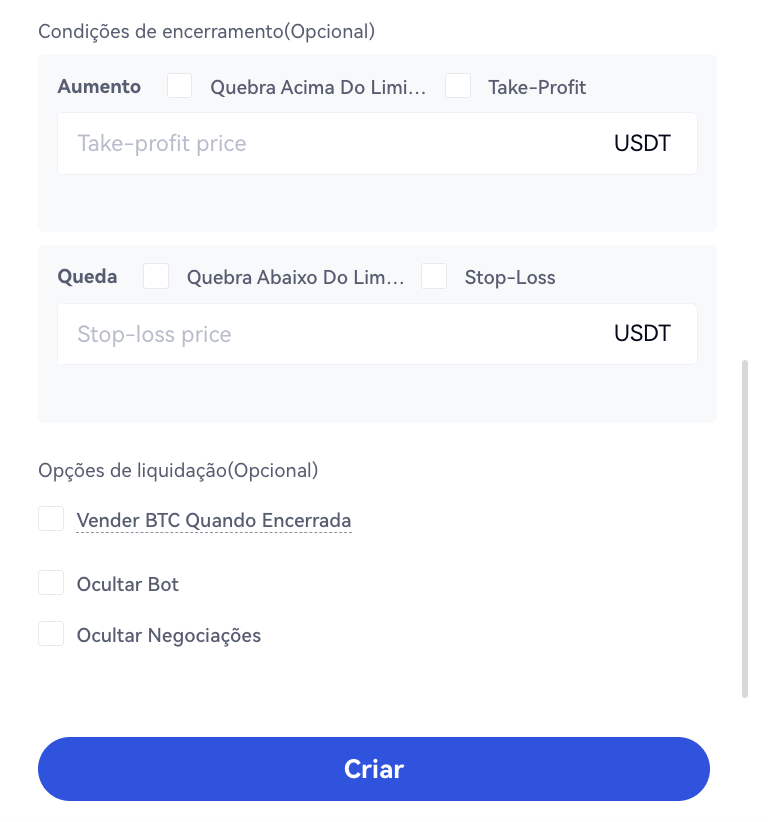Viewport: 768px width, 822px height.
Task: Tick the Ocultar Negociações checkbox
Action: (x=51, y=634)
